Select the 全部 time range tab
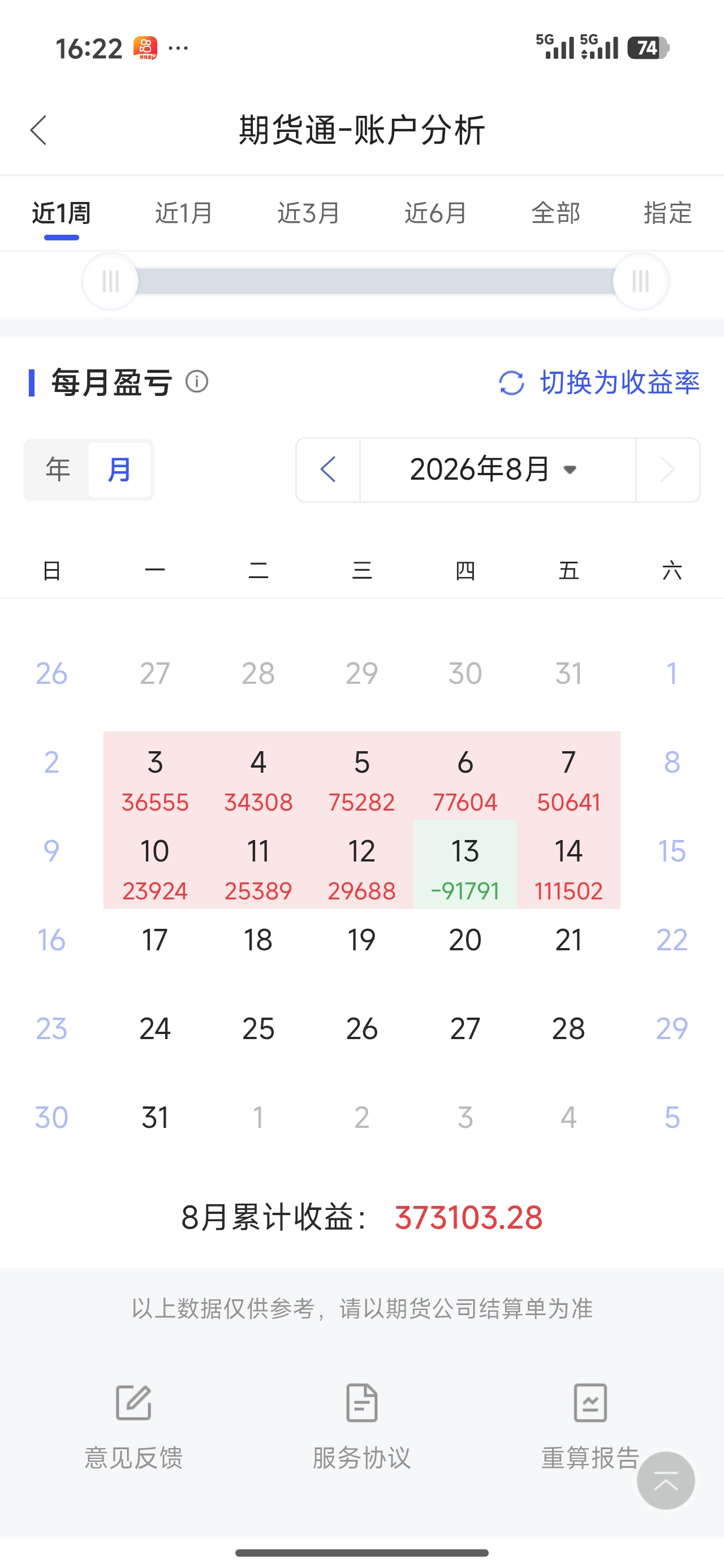Viewport: 724px width, 1568px height. (555, 213)
